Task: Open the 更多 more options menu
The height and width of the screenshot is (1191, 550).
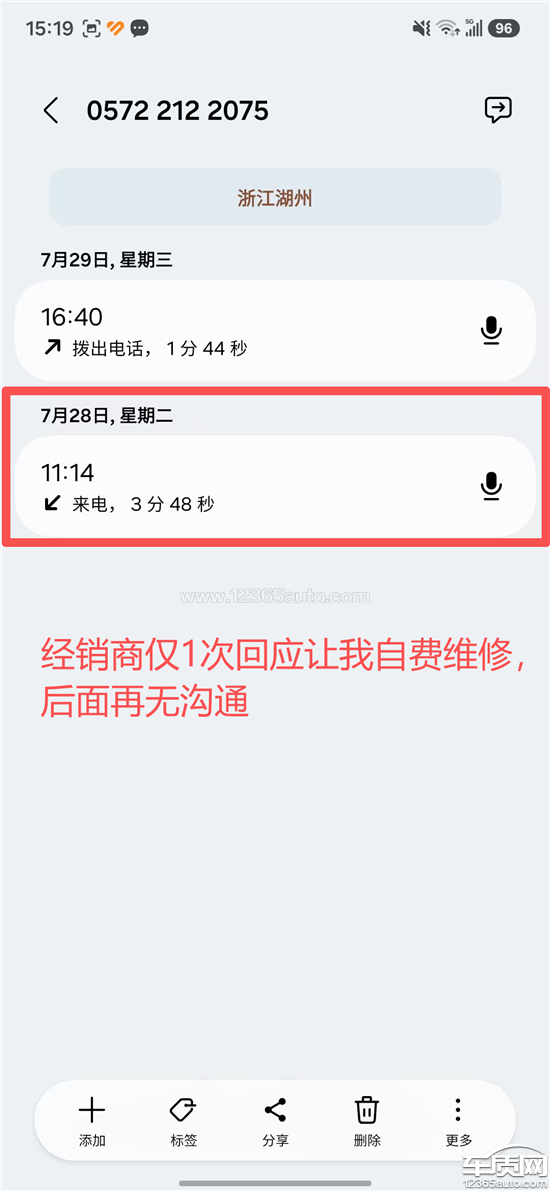Action: [458, 1121]
